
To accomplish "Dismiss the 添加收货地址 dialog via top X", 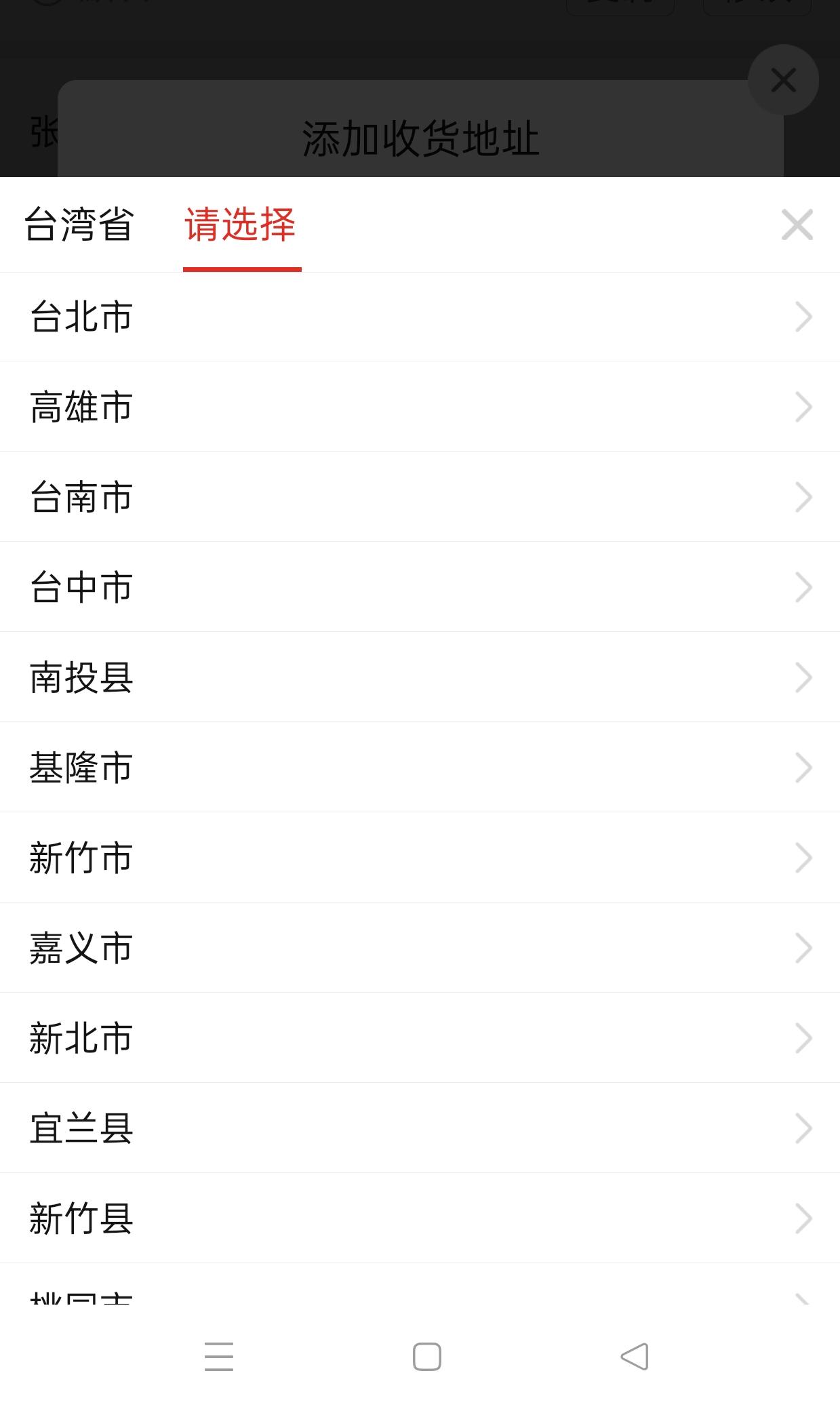I will pos(783,80).
